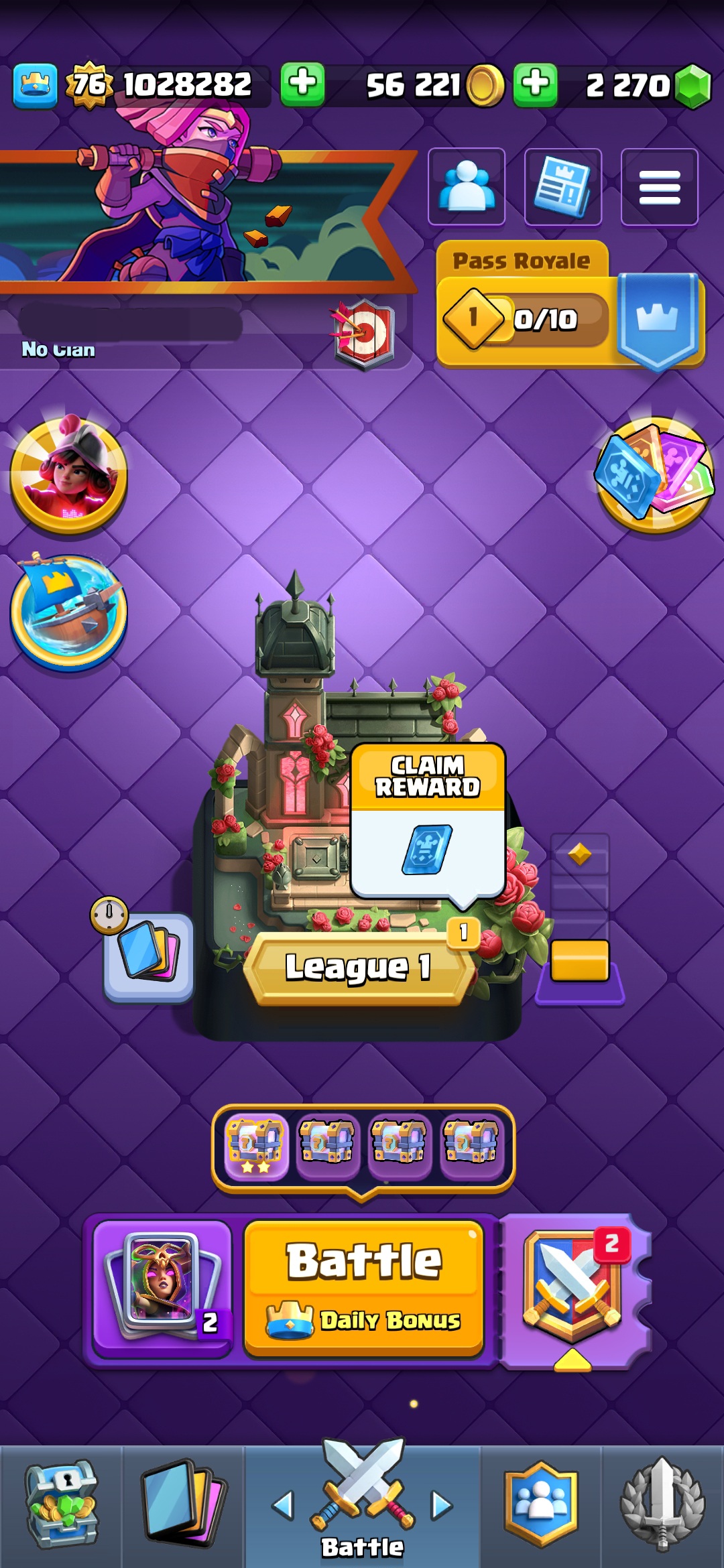Add more gems with plus button

(535, 85)
